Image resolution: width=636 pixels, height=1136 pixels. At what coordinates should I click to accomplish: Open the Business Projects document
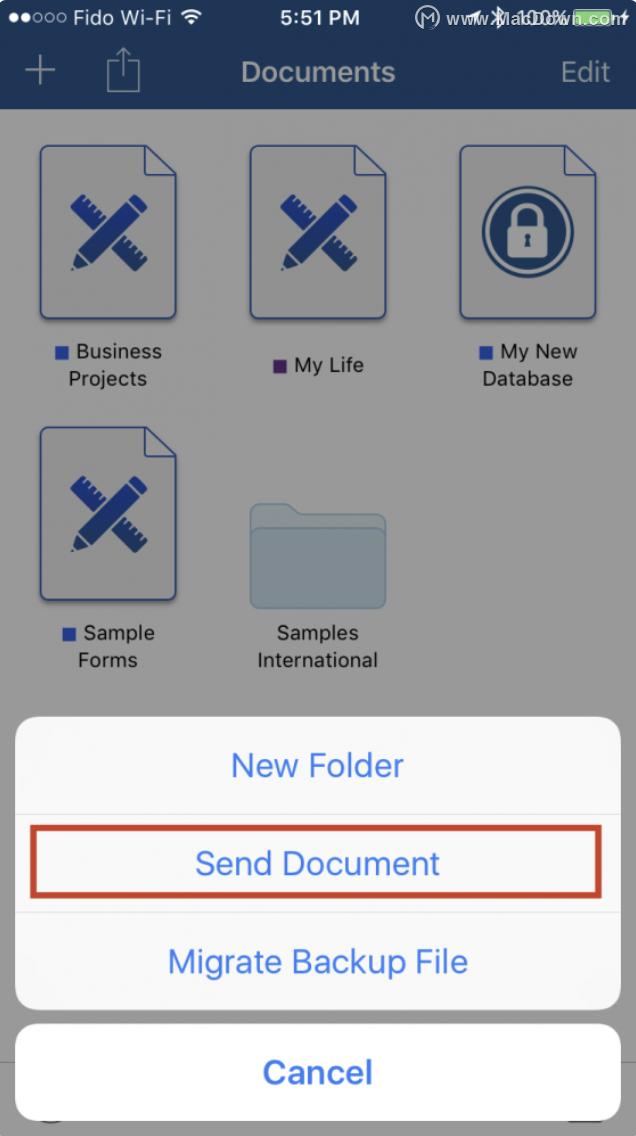pyautogui.click(x=108, y=232)
